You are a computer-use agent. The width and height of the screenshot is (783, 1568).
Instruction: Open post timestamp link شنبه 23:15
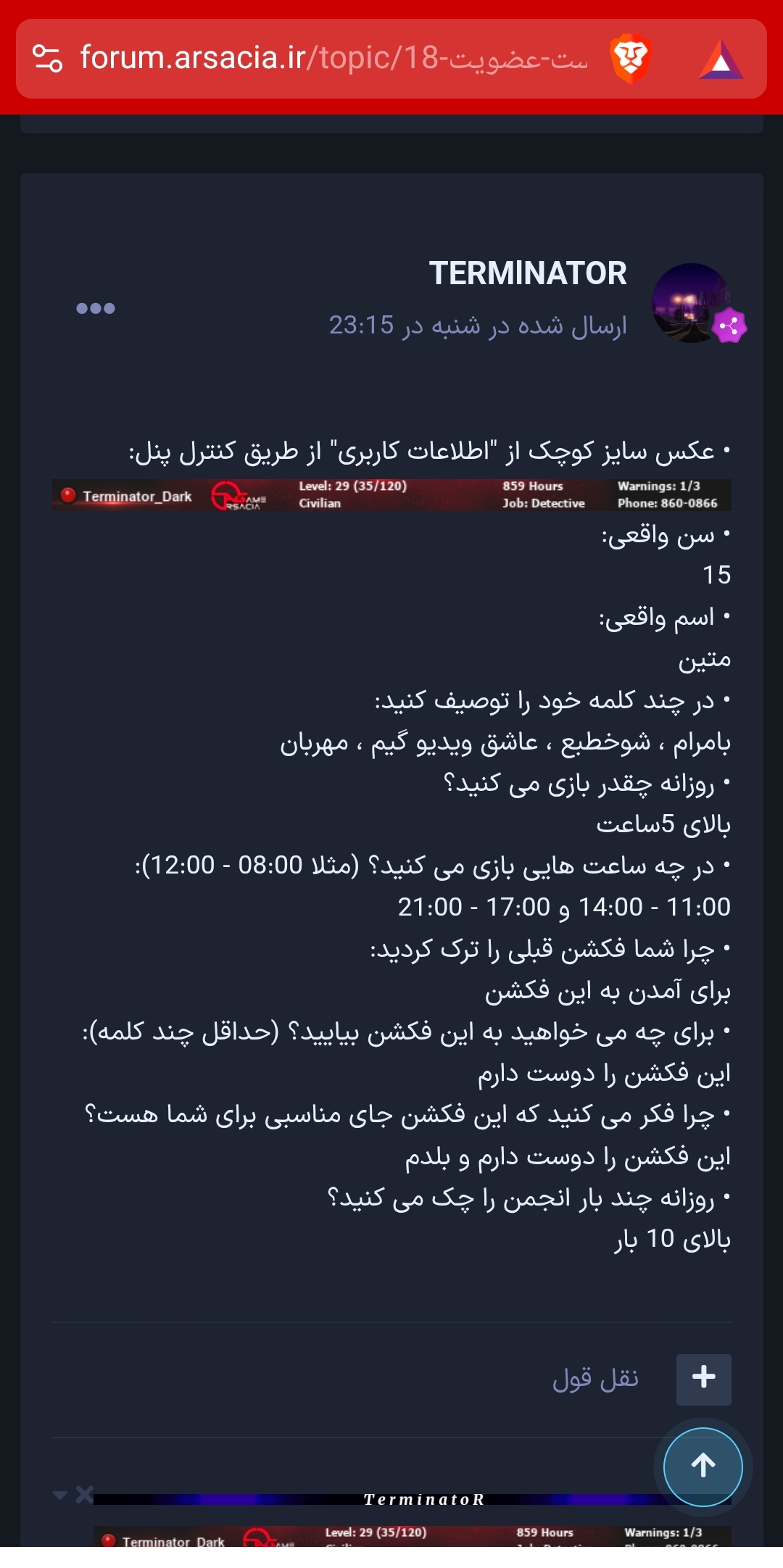click(477, 325)
